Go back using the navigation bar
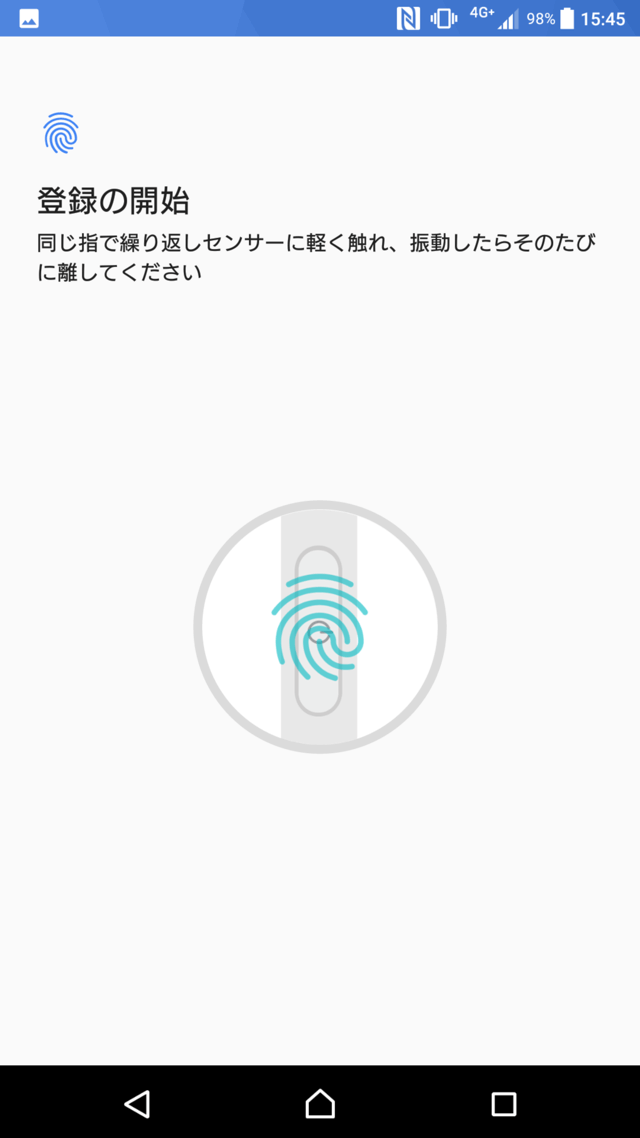 point(137,1103)
